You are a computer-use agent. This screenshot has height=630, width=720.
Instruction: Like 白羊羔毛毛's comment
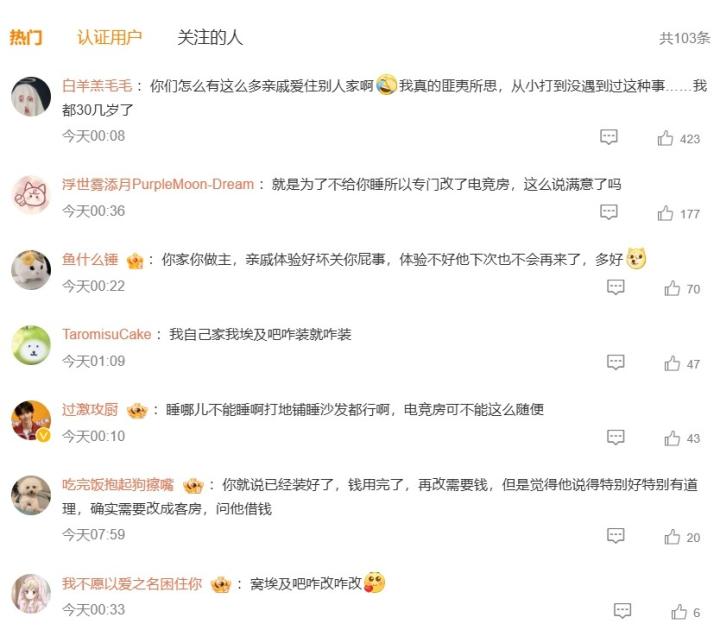666,139
